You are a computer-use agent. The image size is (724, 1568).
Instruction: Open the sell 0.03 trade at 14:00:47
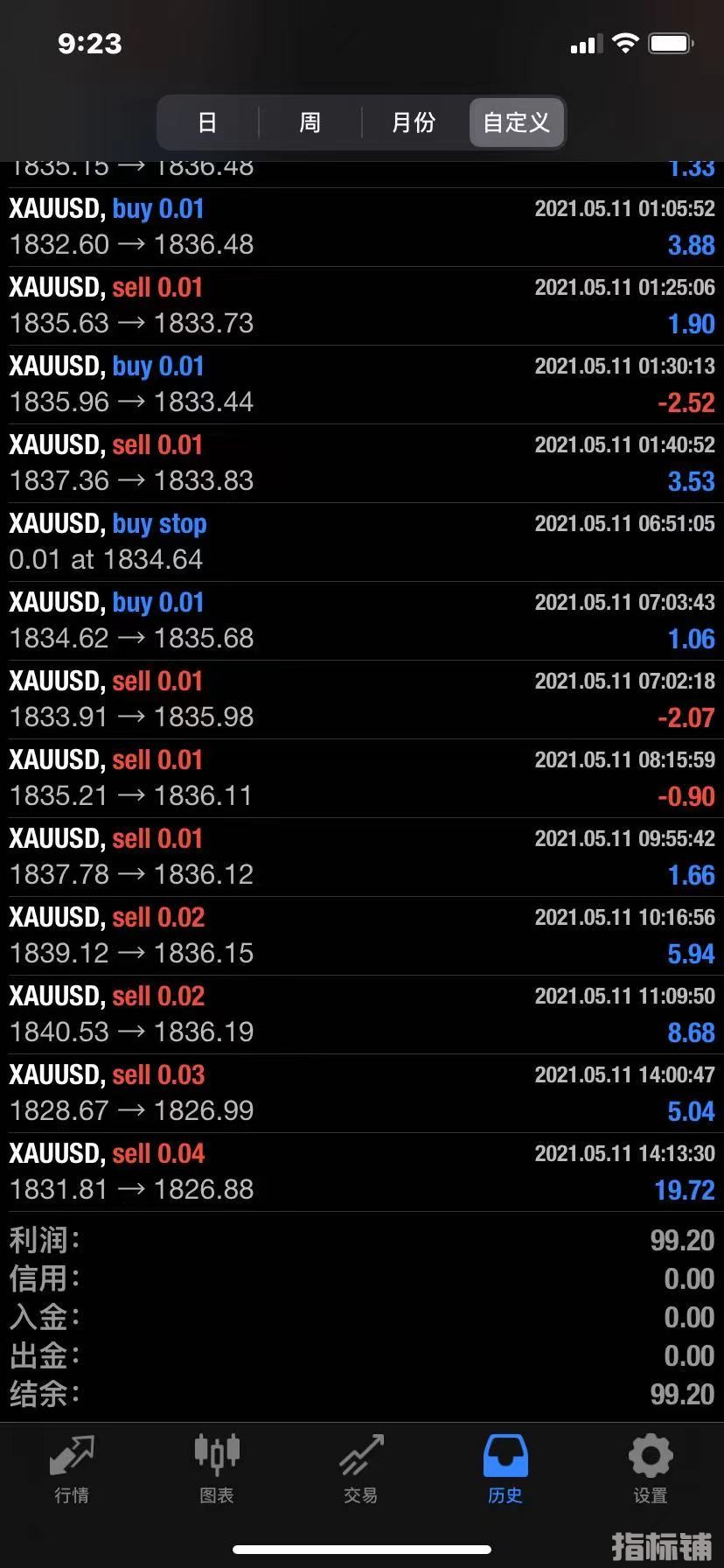click(362, 1094)
